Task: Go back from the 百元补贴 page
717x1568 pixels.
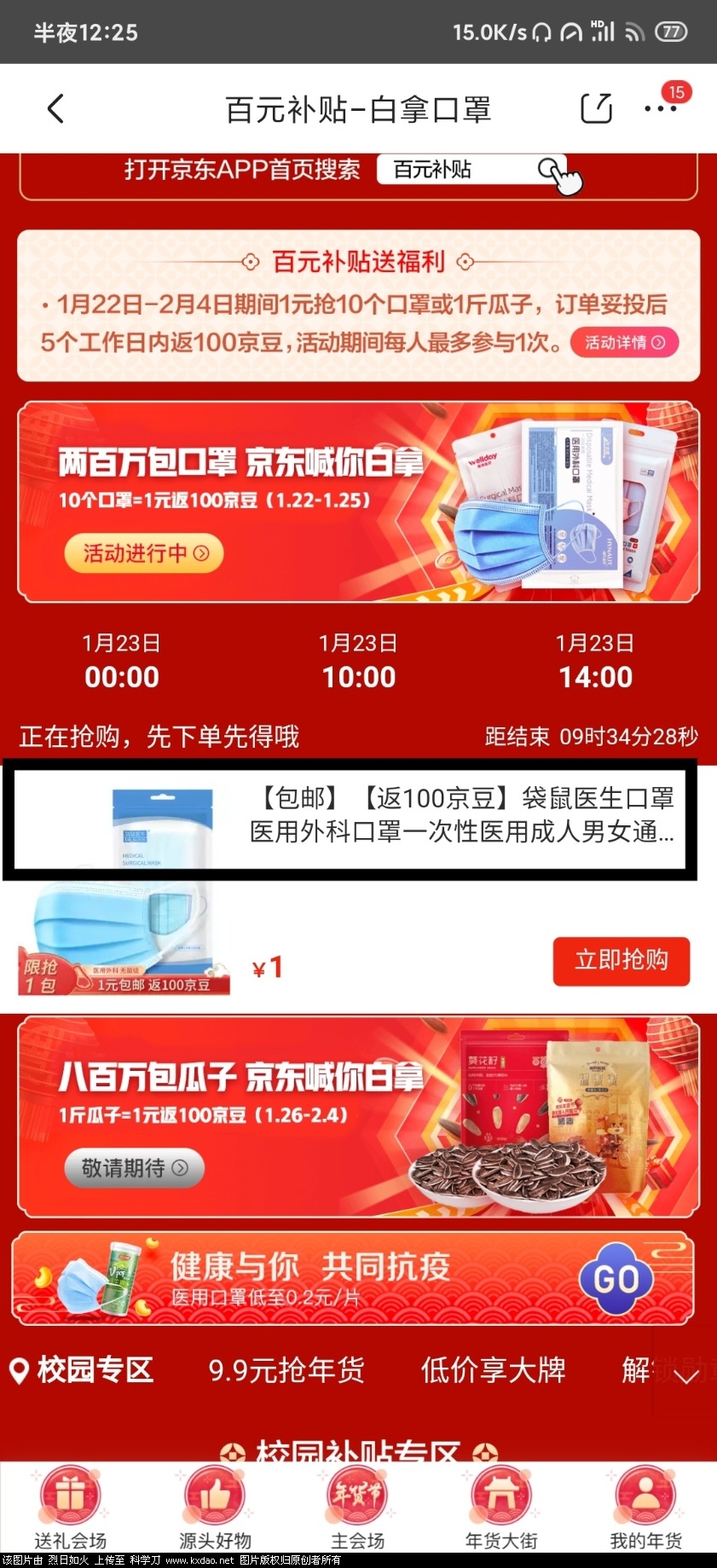Action: coord(56,109)
